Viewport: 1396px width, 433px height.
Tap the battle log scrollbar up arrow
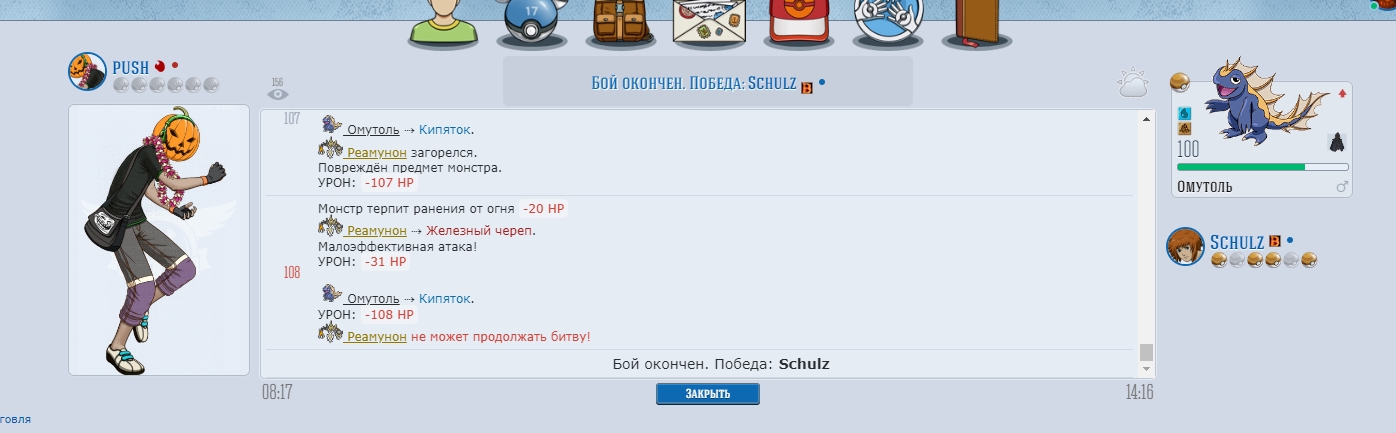(x=1146, y=119)
